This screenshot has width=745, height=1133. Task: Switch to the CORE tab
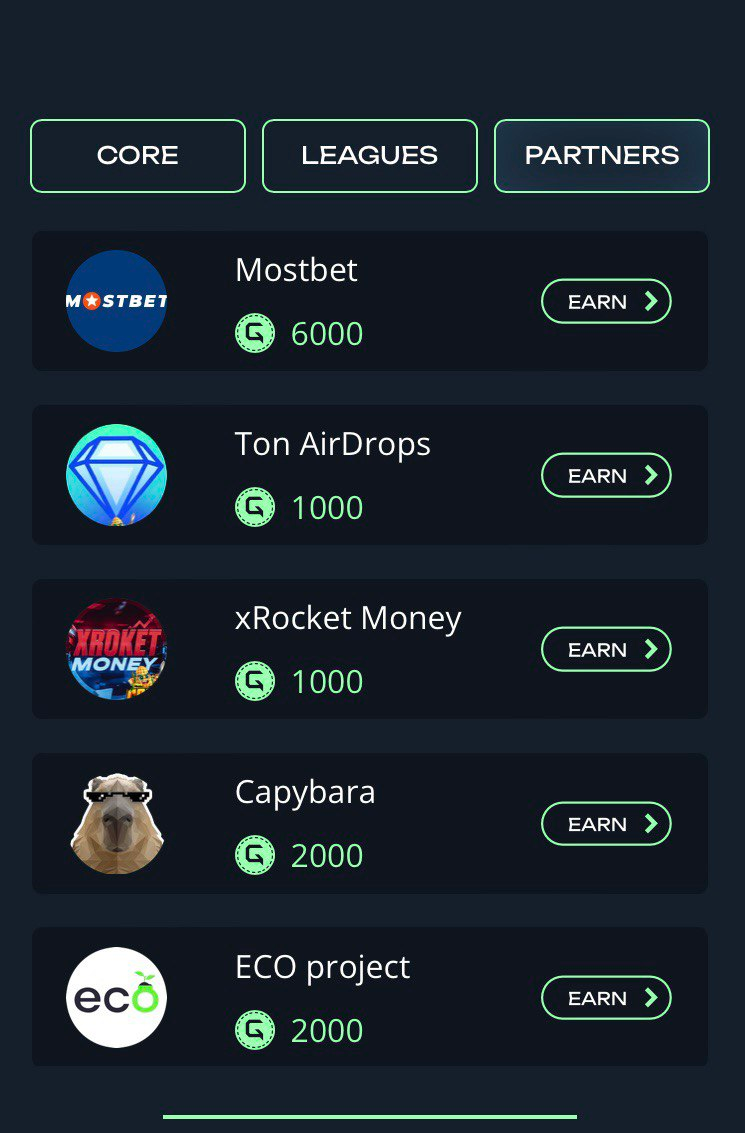coord(138,156)
